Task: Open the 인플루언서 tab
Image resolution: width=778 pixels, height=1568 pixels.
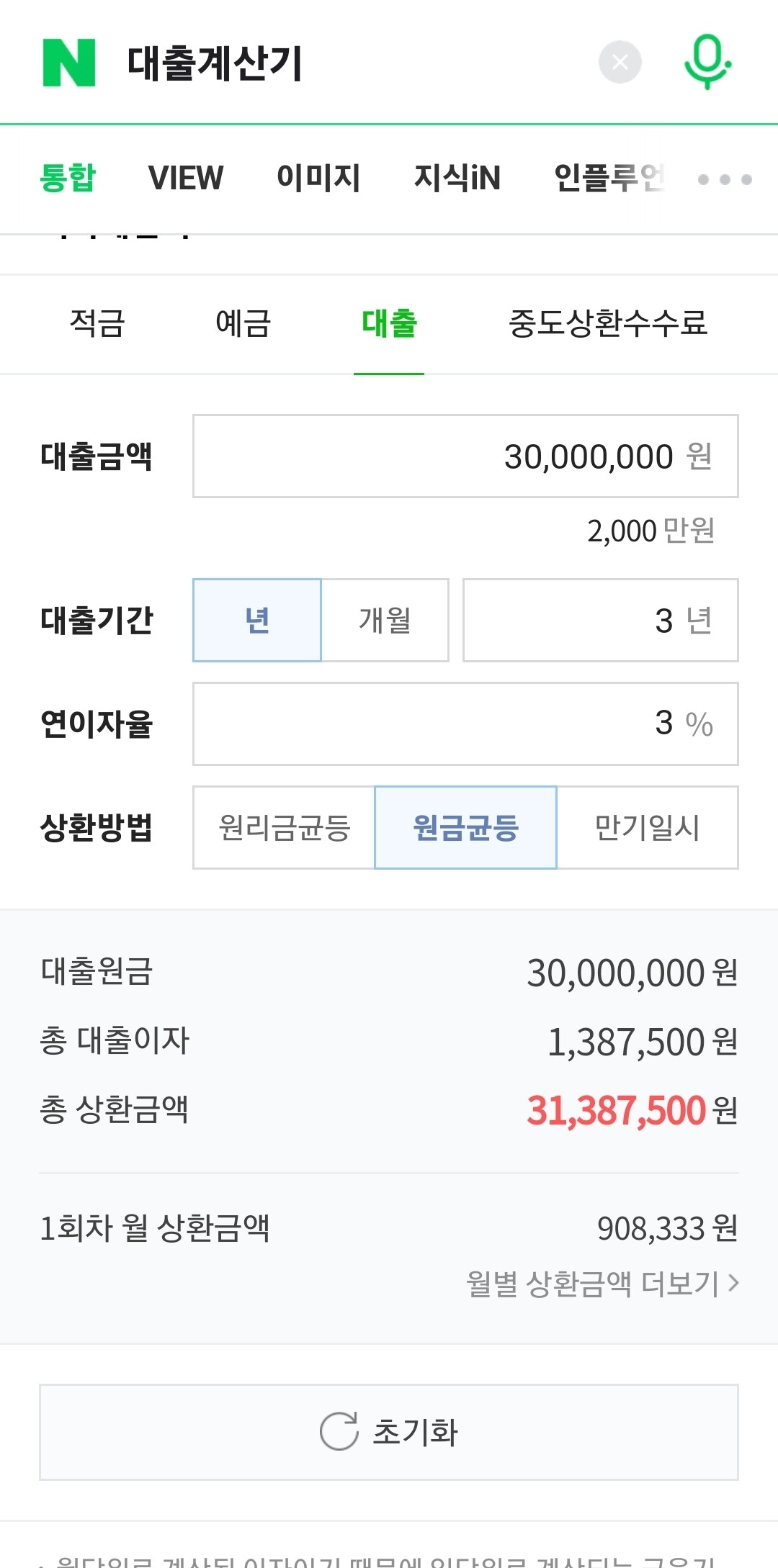Action: [x=609, y=178]
